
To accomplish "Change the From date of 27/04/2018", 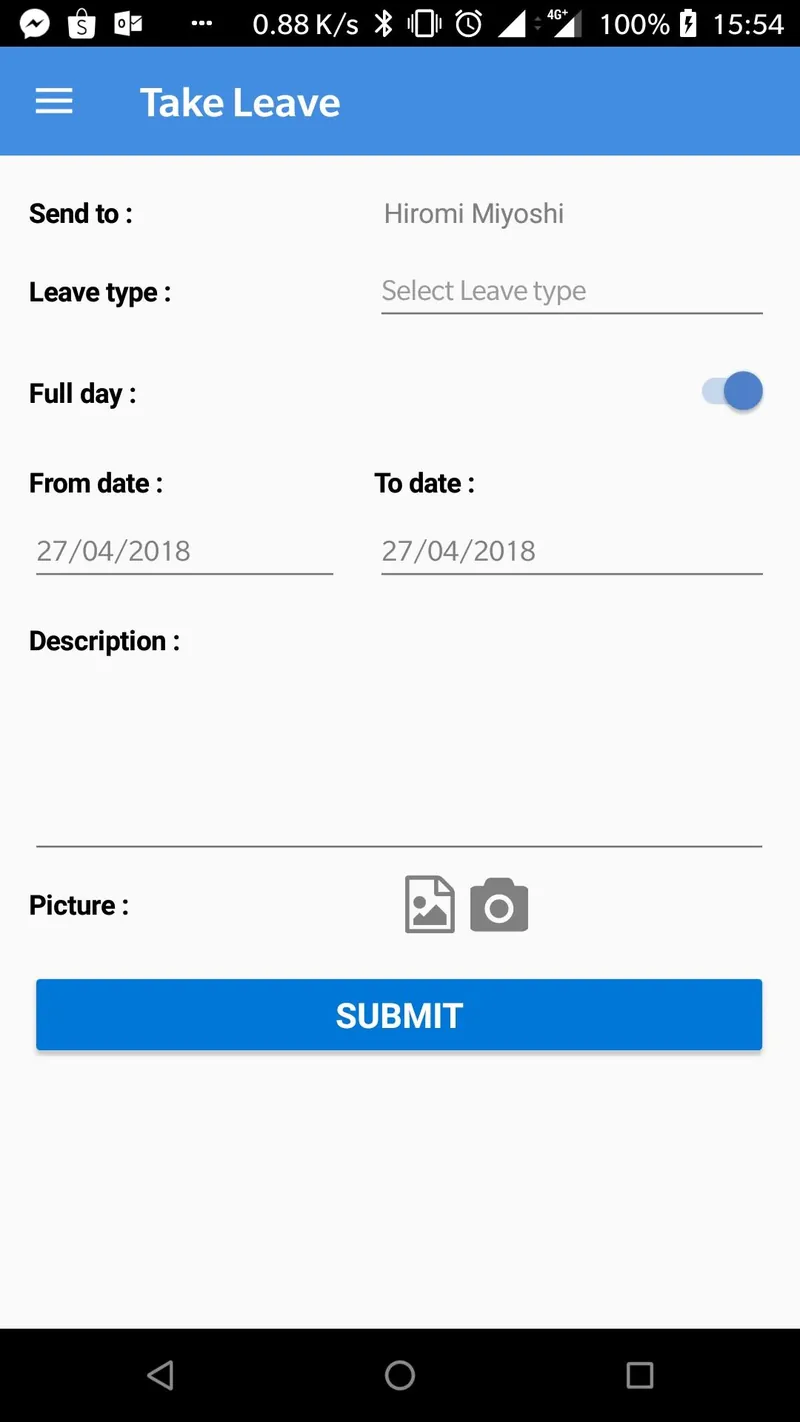I will pos(183,550).
